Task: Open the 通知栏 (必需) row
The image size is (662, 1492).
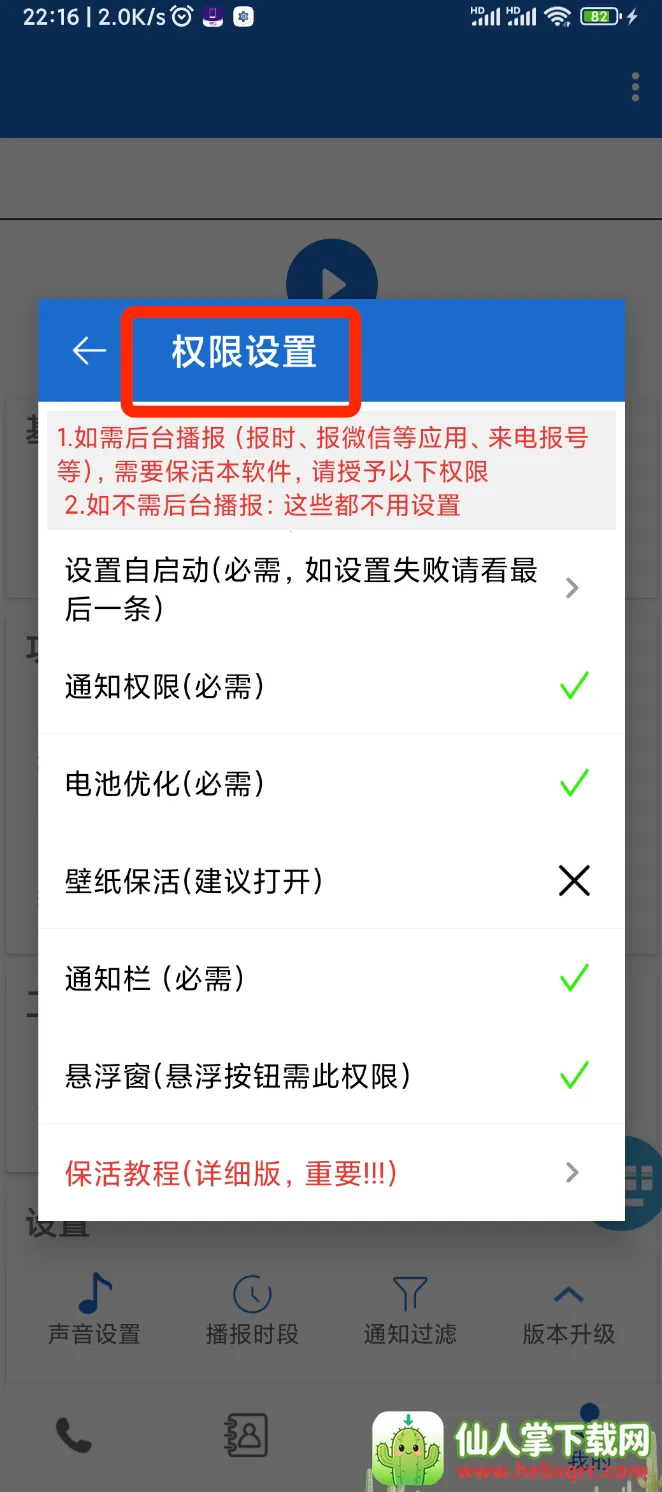Action: 330,978
